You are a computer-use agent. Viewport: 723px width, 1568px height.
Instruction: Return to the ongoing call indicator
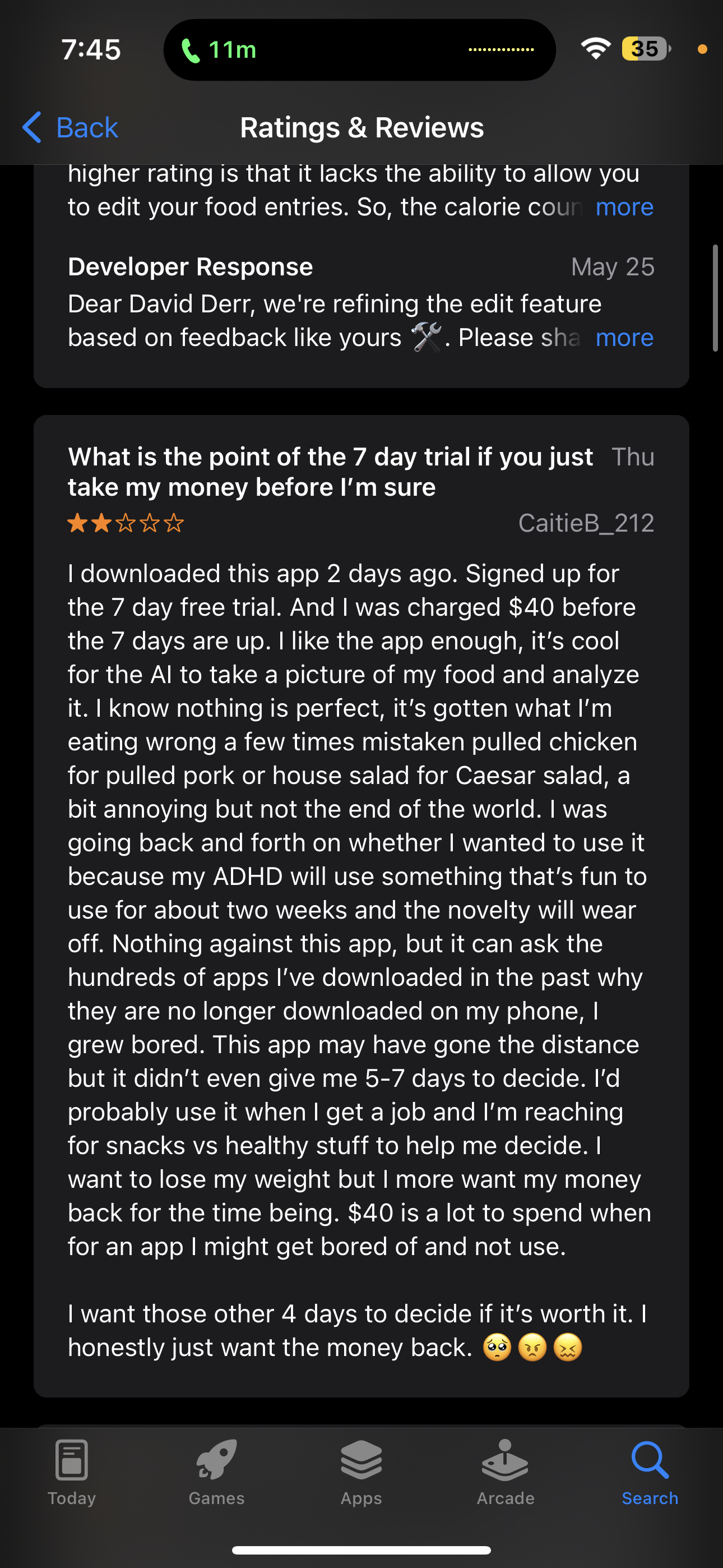coord(219,50)
